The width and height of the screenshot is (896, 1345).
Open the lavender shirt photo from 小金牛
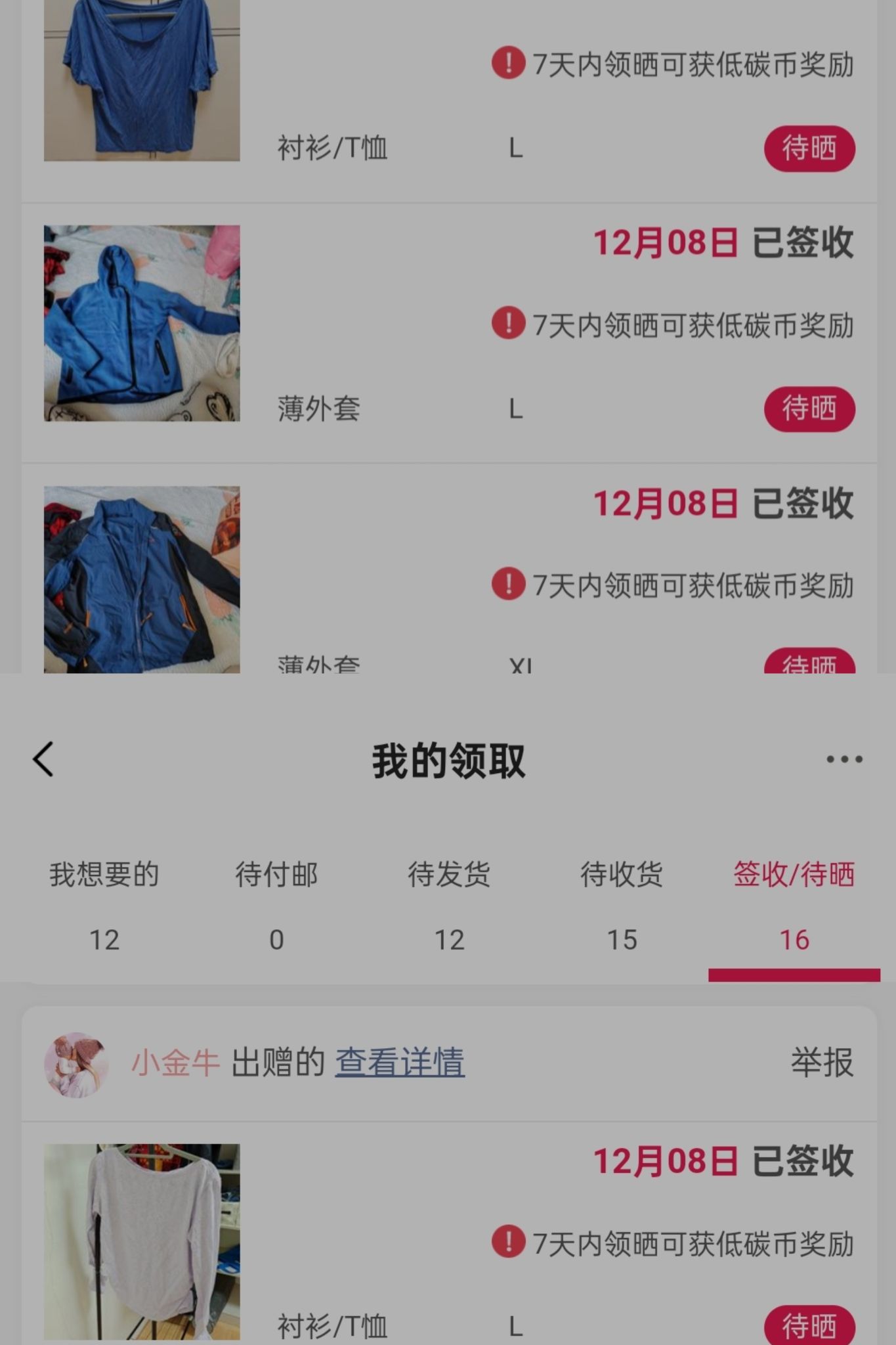[142, 1241]
